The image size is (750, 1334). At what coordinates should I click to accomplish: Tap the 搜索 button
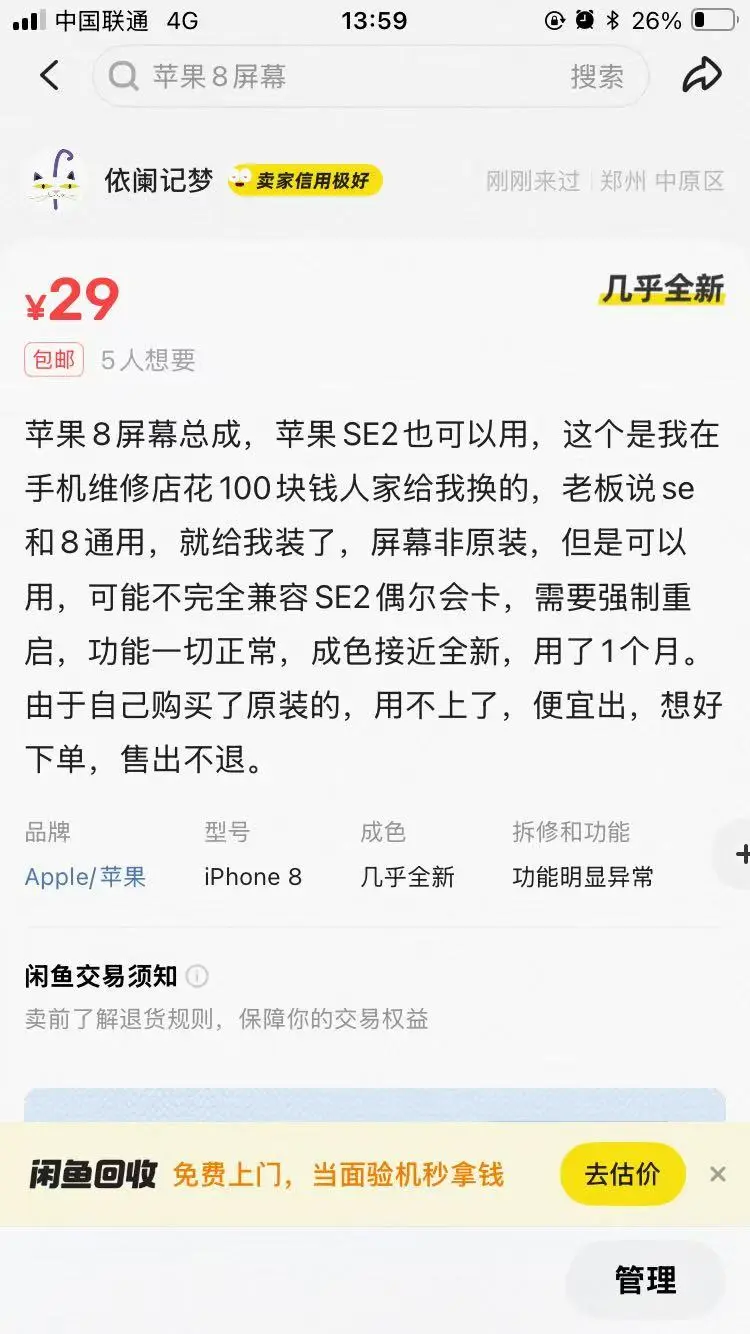[x=597, y=77]
